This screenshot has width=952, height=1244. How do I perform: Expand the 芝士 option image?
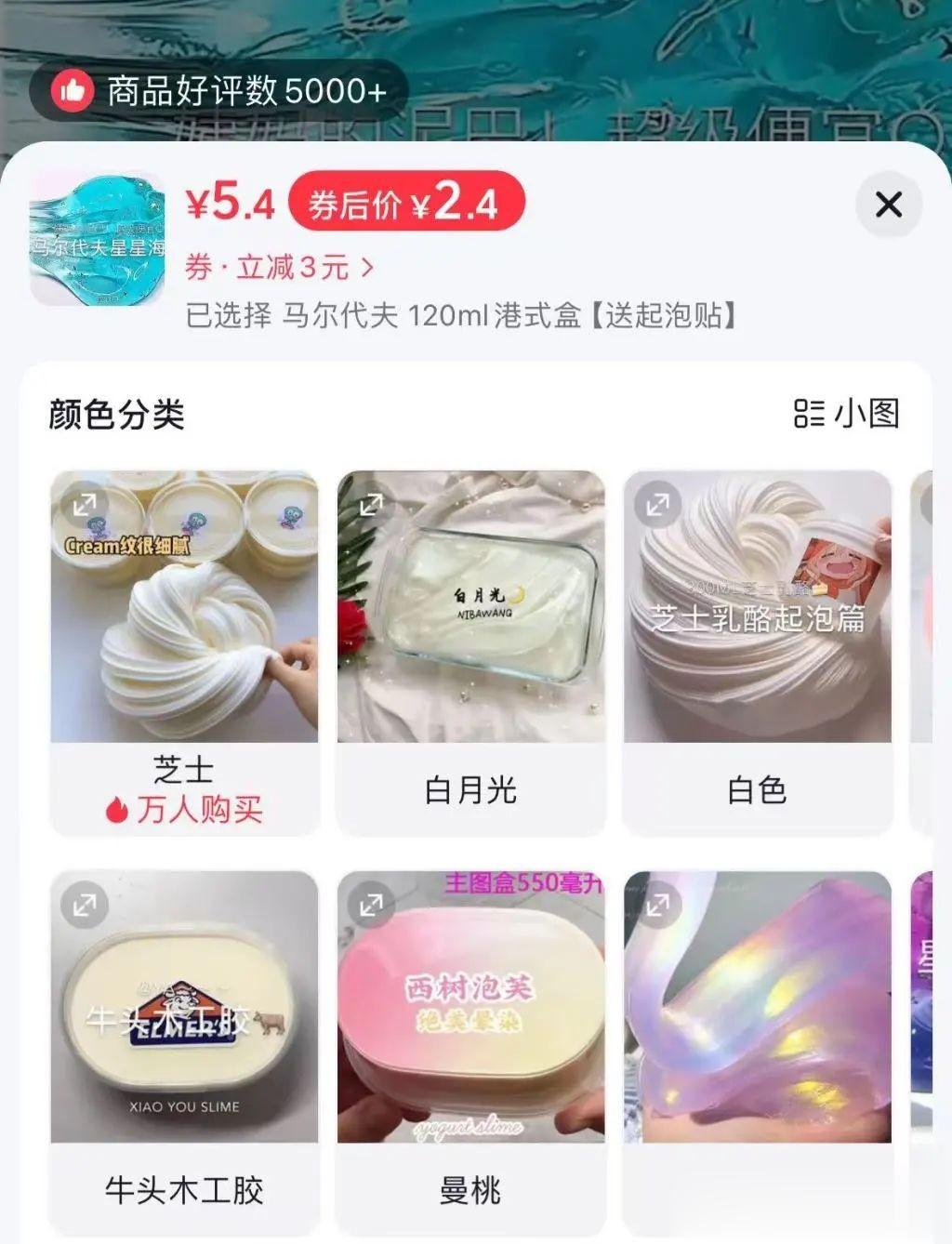click(85, 505)
